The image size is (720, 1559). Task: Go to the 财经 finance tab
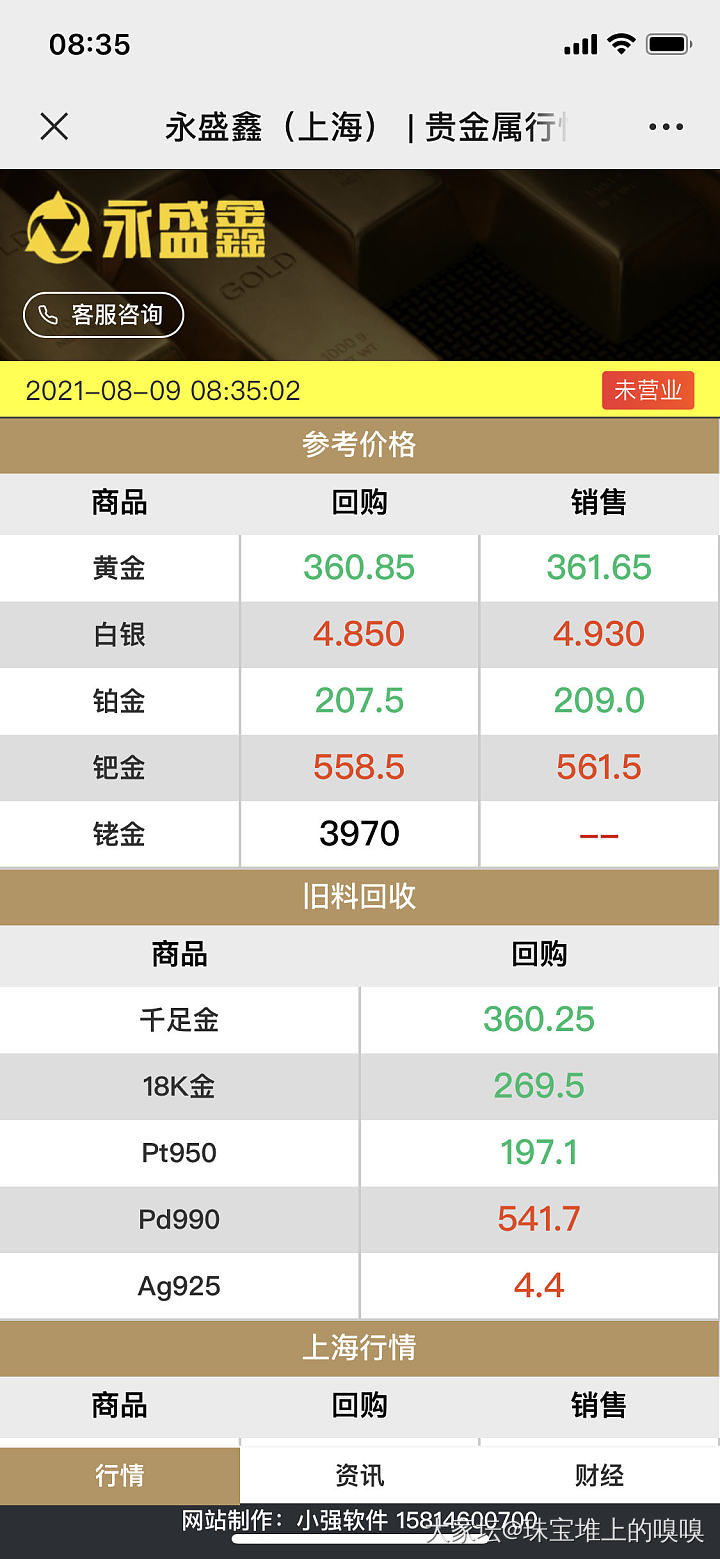coord(599,1475)
